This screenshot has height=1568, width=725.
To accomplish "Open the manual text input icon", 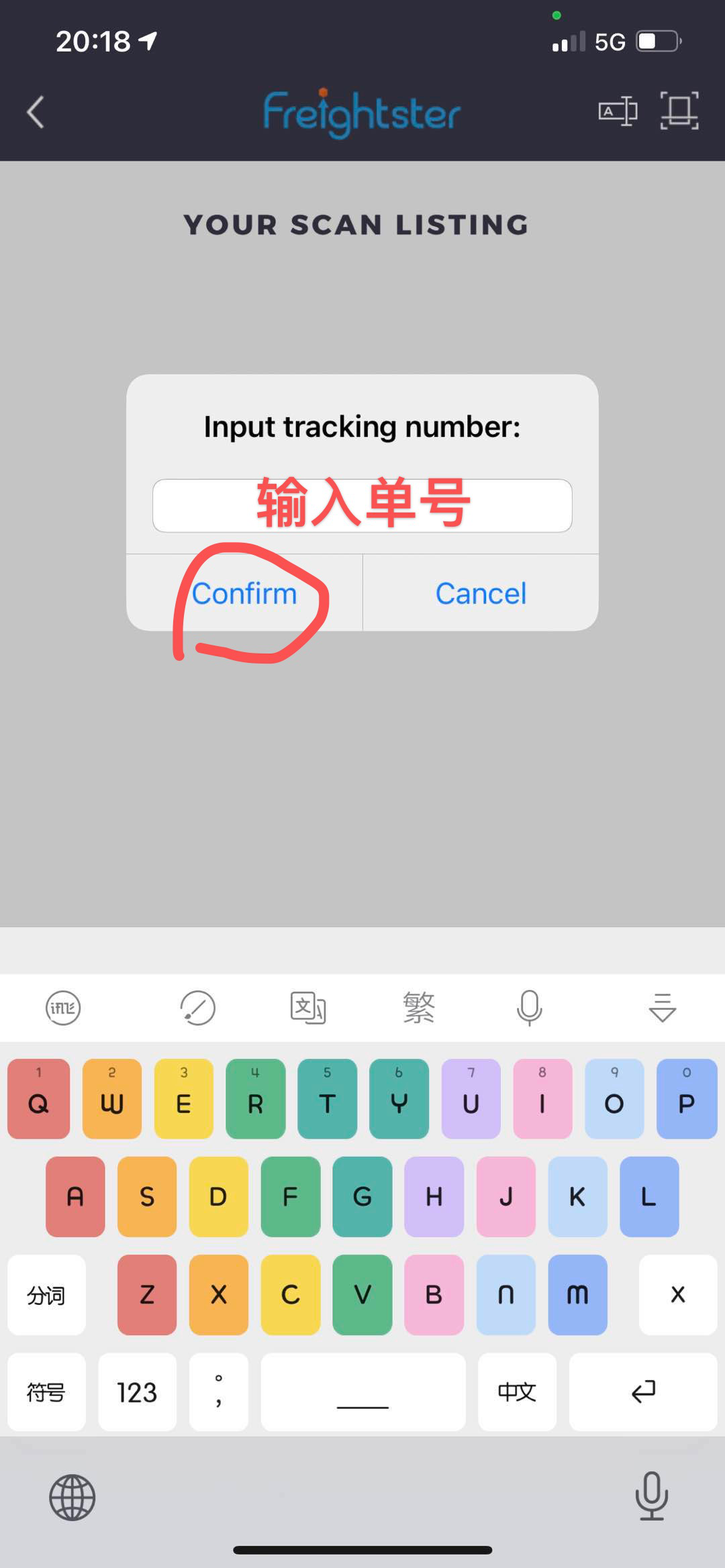I will 618,111.
